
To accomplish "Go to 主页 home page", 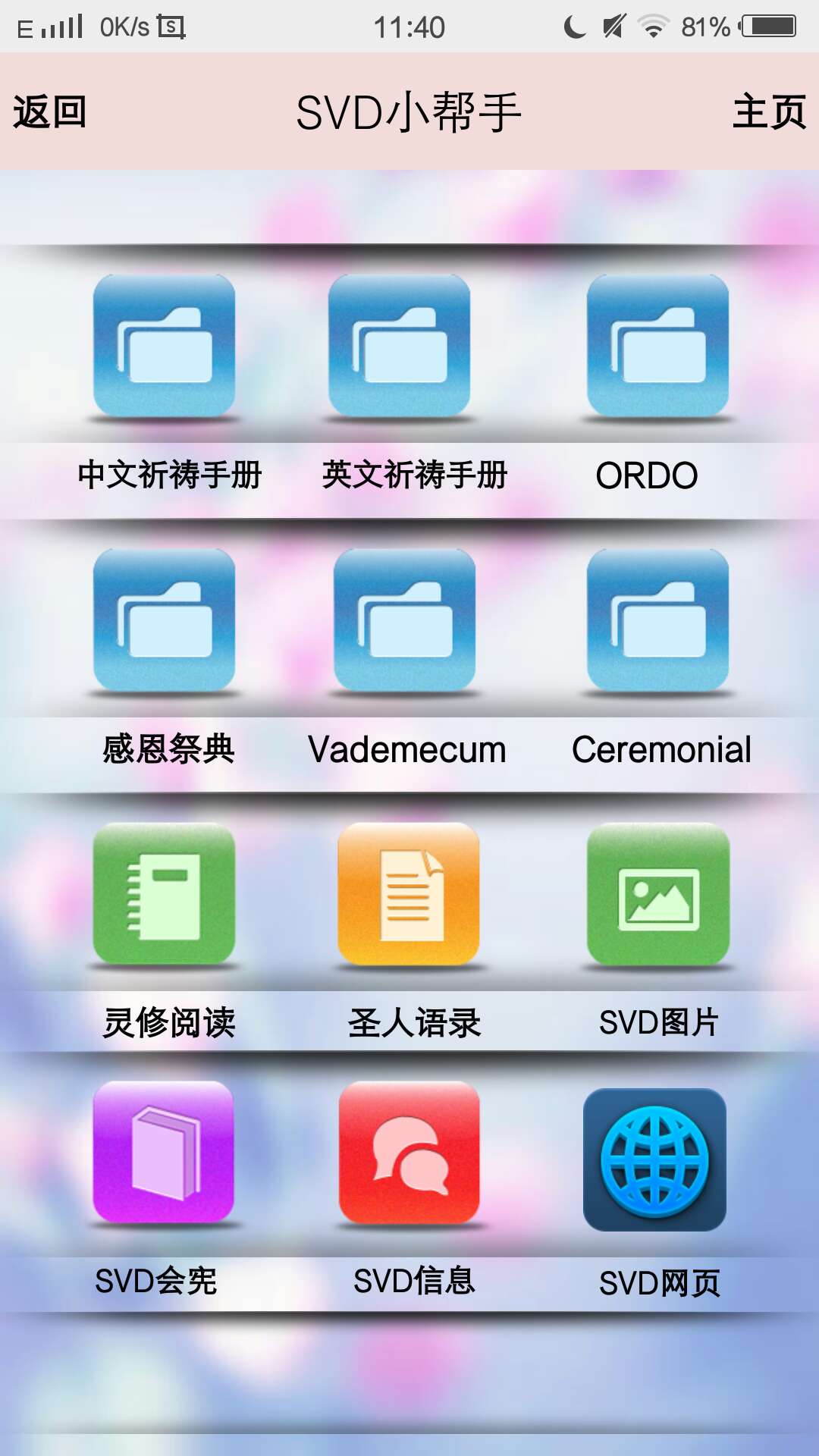I will click(x=768, y=112).
